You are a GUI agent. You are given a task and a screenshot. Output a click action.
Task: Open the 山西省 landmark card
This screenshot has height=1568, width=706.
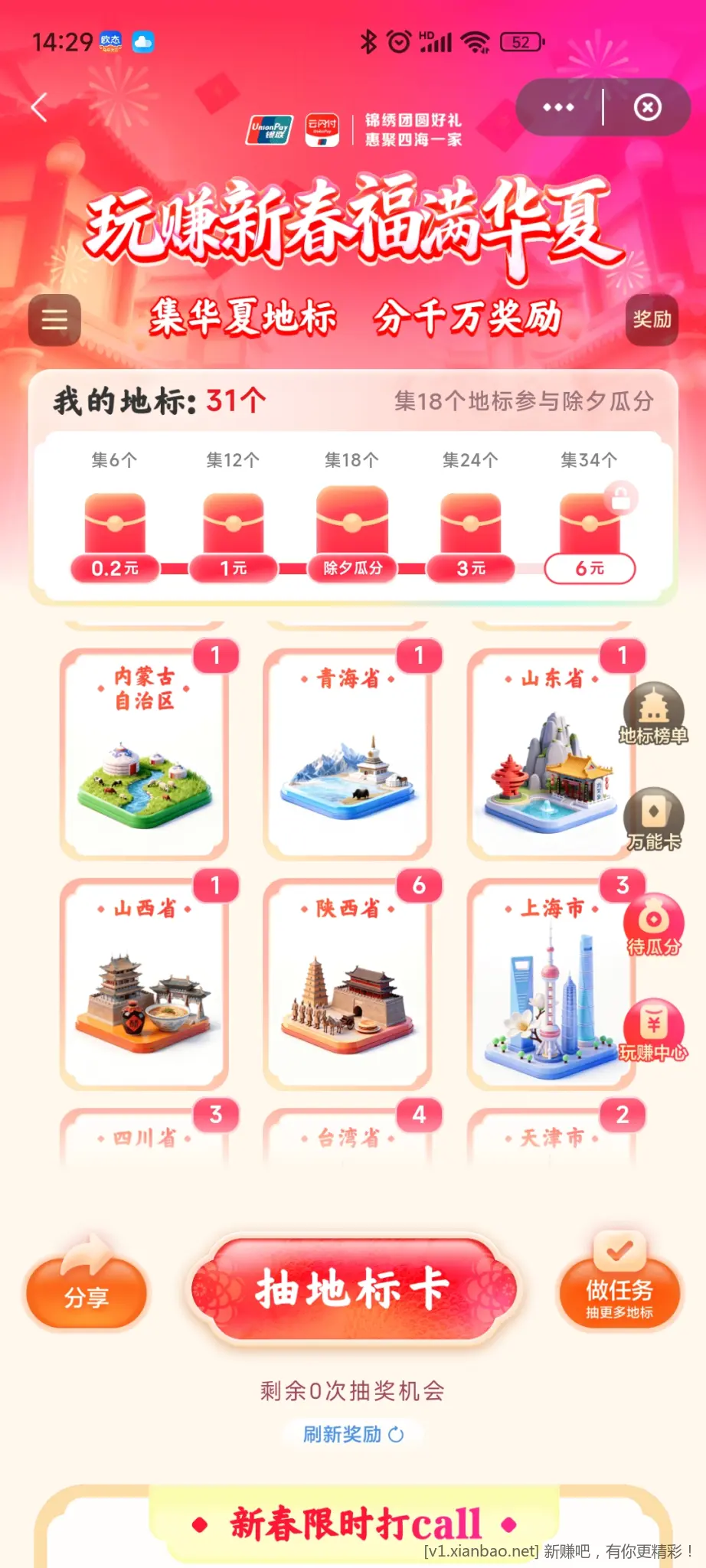[x=145, y=984]
